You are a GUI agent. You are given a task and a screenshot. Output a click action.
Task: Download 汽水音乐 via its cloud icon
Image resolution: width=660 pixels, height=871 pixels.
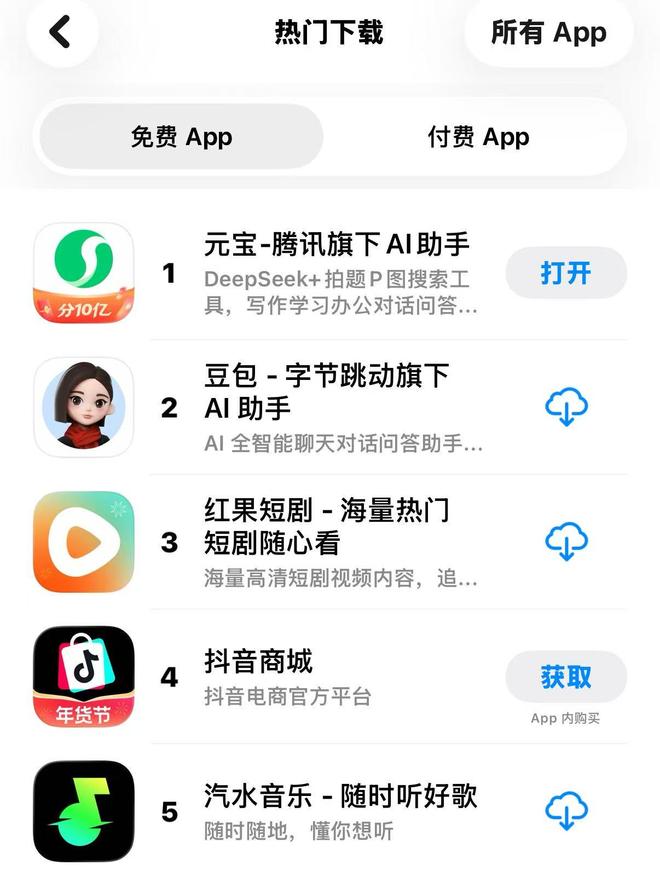[x=566, y=811]
